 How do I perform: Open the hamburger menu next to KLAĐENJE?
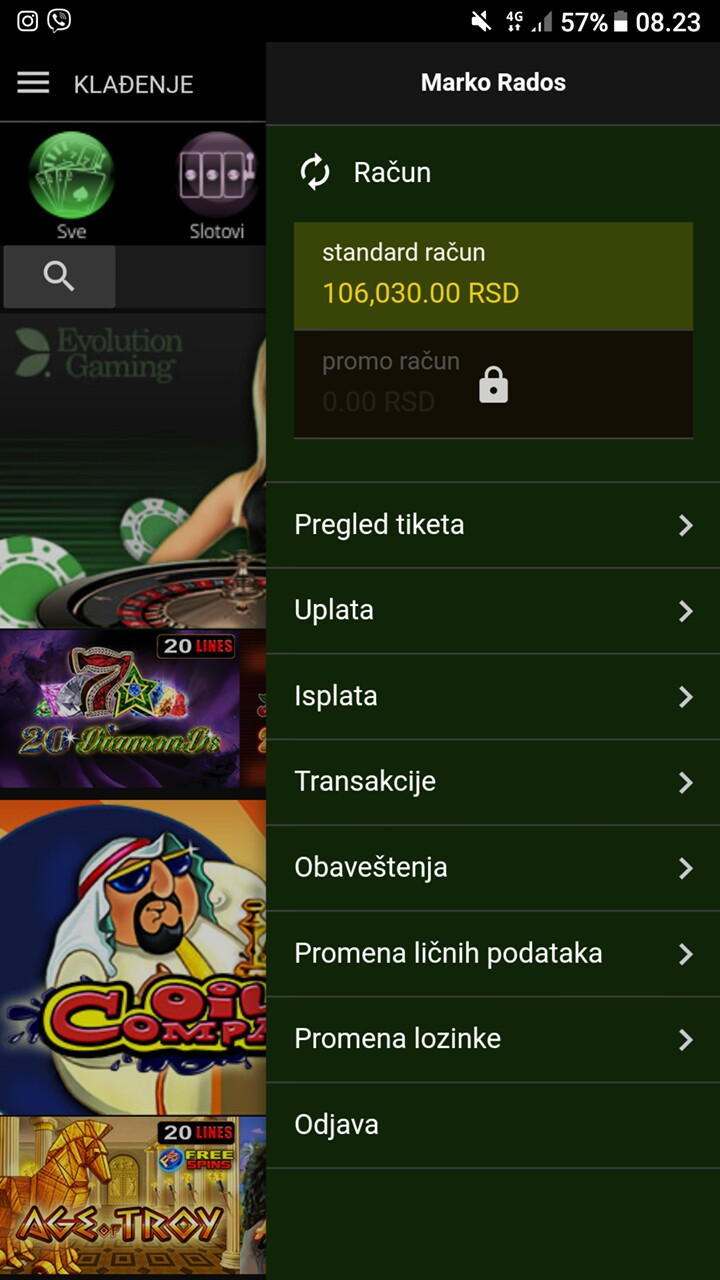click(33, 83)
